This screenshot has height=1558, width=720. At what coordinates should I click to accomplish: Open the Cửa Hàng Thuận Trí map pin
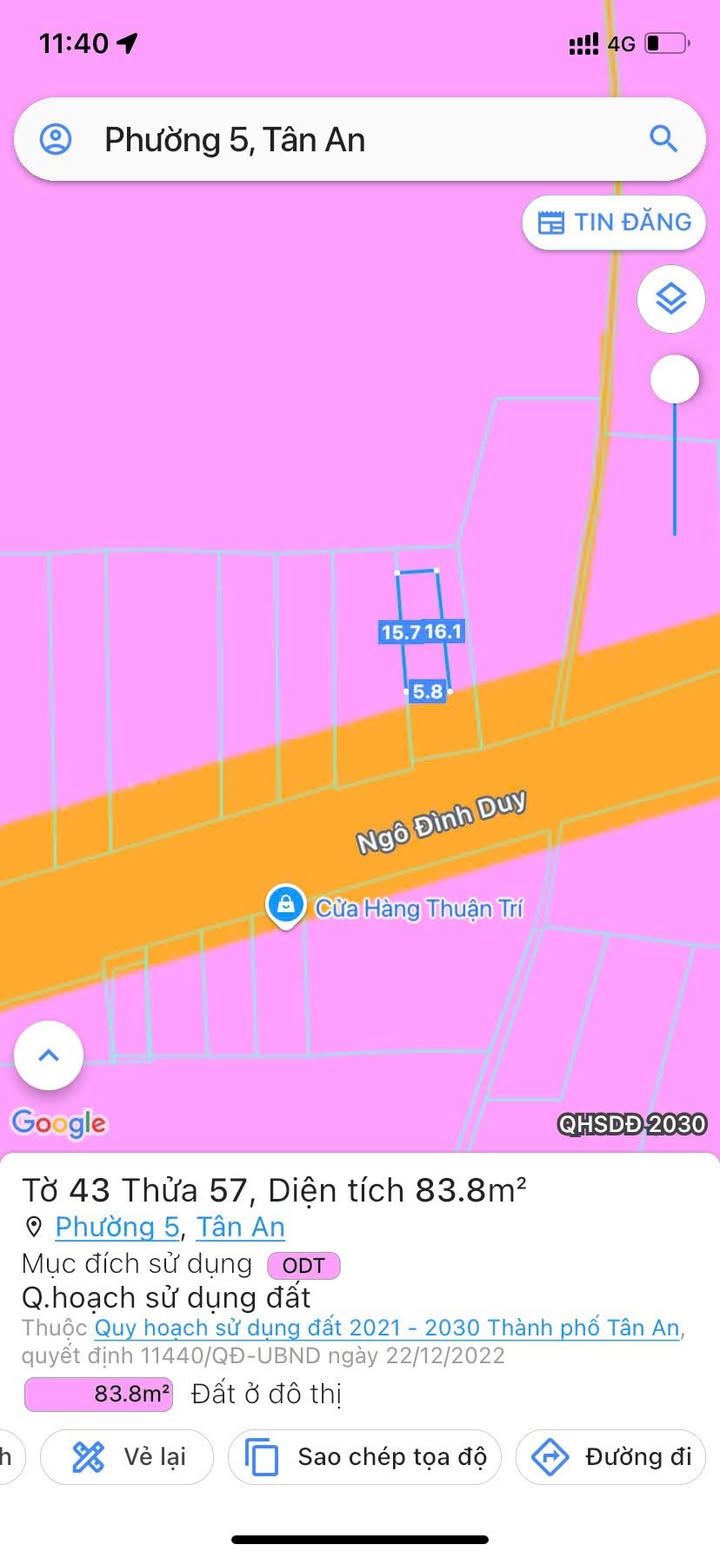(286, 906)
